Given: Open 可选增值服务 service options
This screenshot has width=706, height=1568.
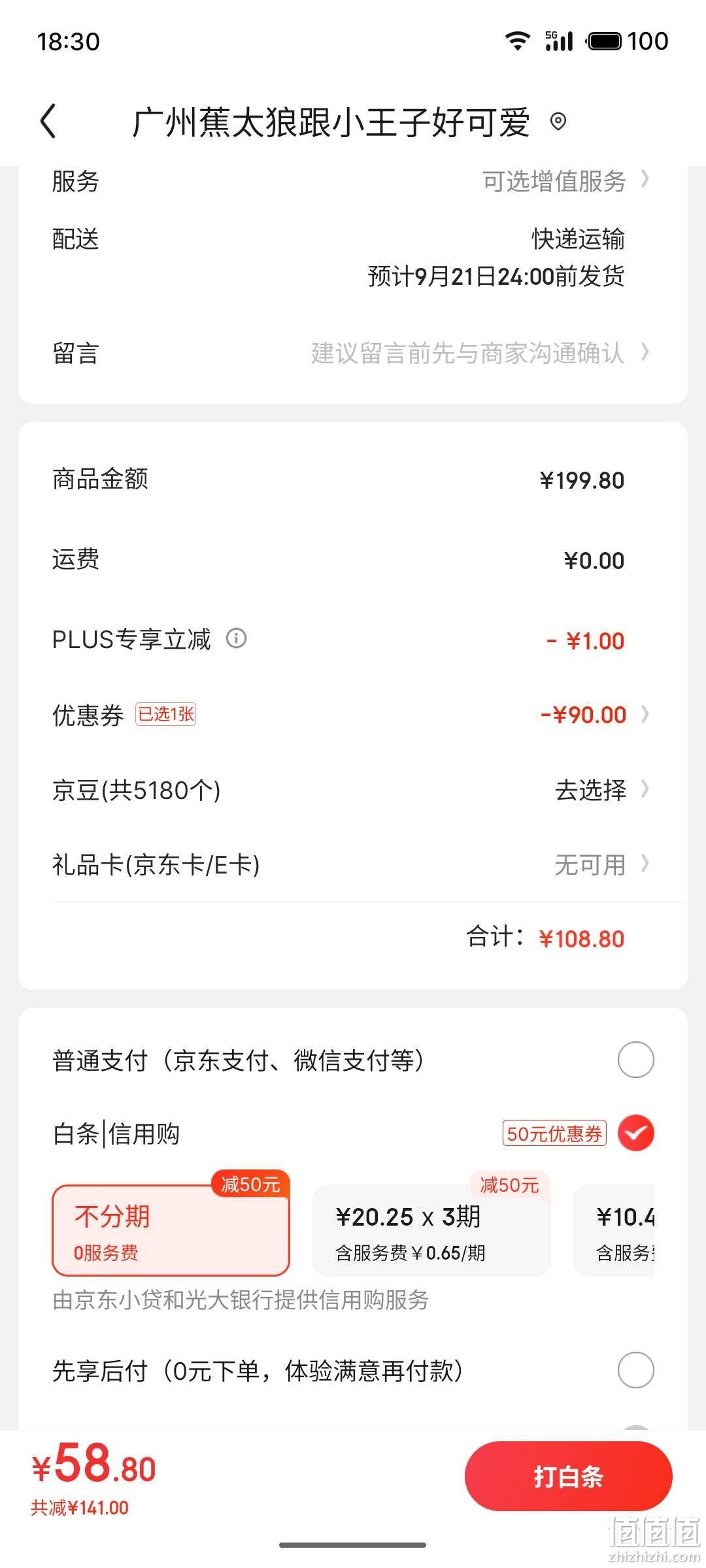Looking at the screenshot, I should tap(565, 181).
